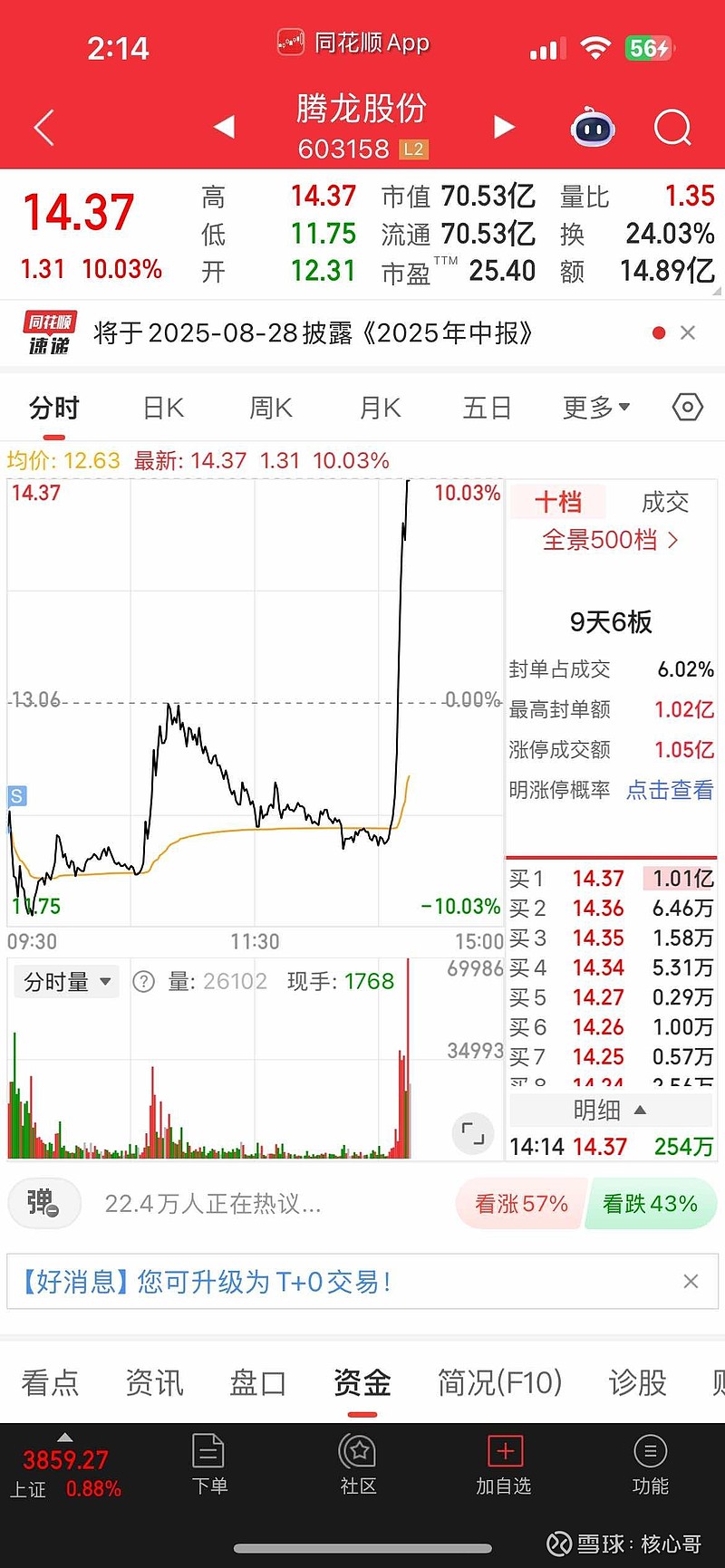Open the search magnifier icon
Viewport: 725px width, 1568px height.
point(672,128)
